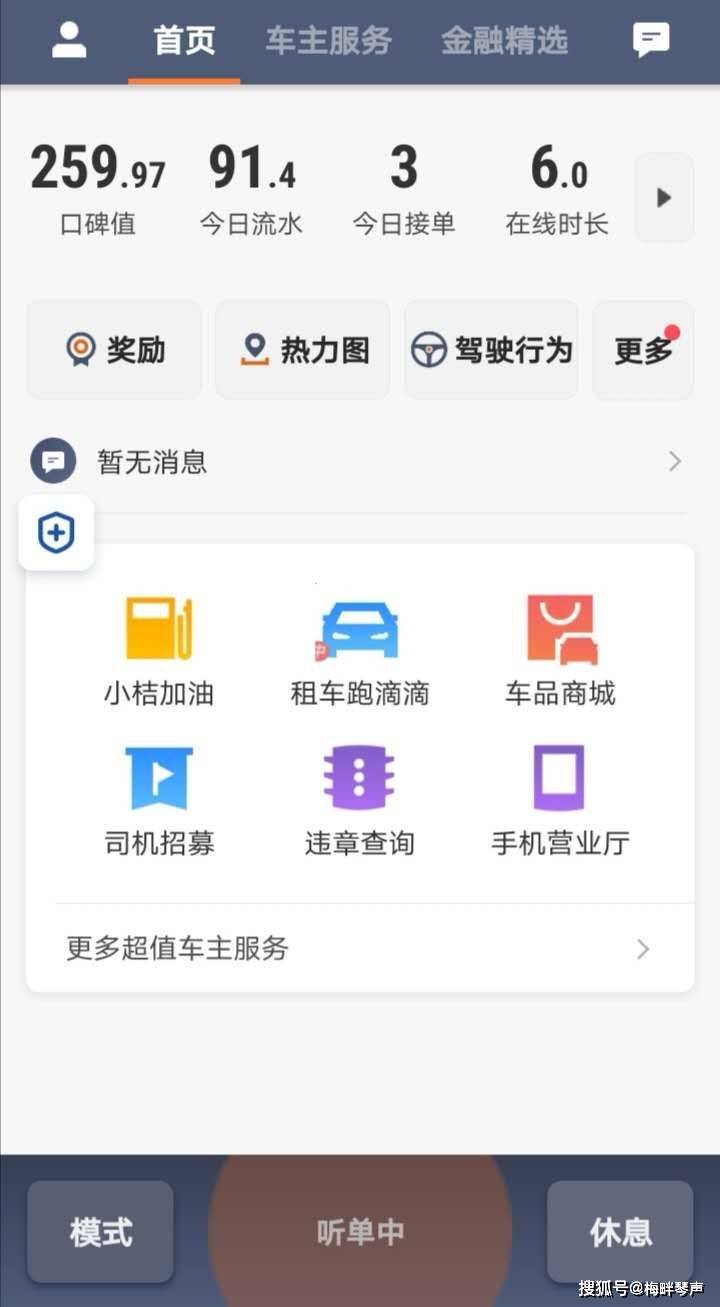Tap the 更多 button
The height and width of the screenshot is (1307, 720).
pyautogui.click(x=643, y=350)
